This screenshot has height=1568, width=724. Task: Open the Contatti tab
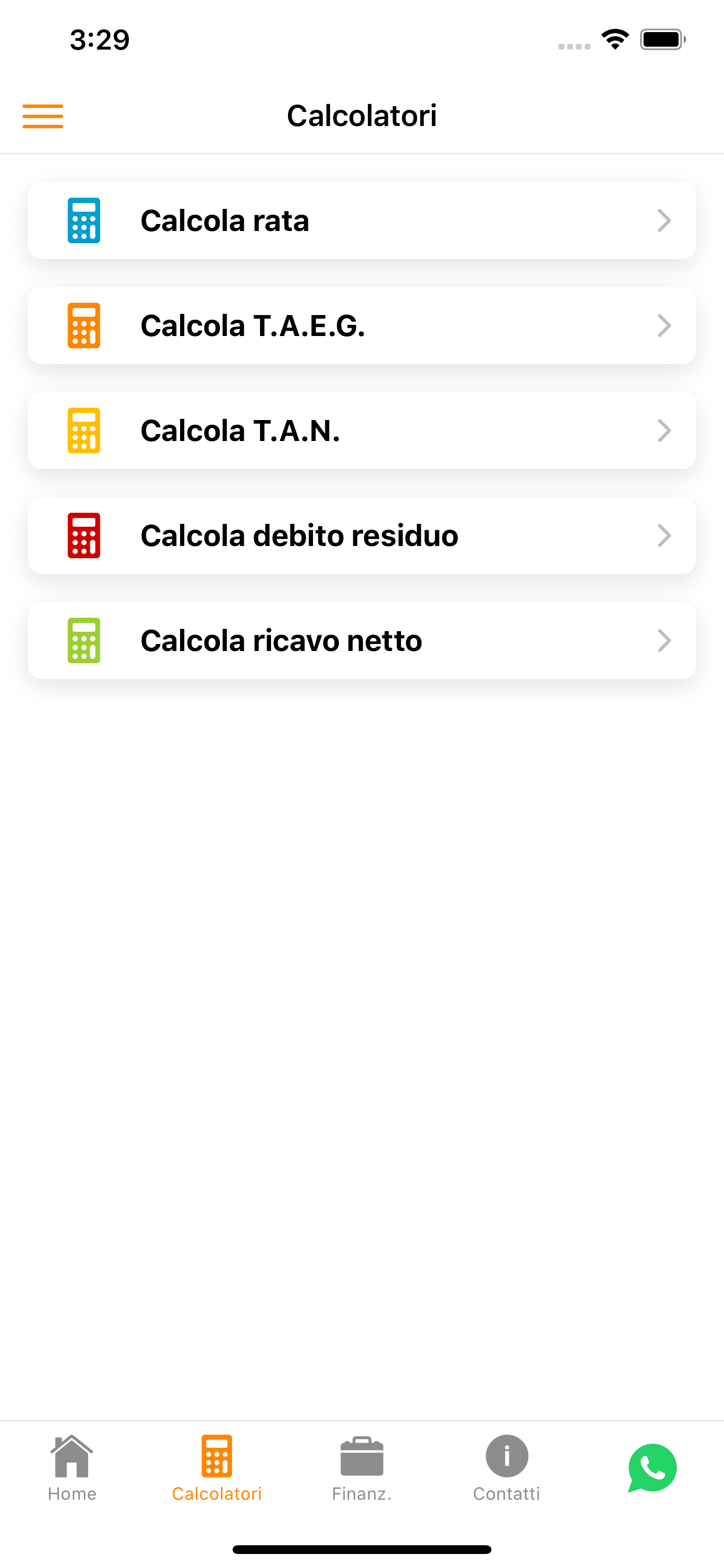point(507,1468)
